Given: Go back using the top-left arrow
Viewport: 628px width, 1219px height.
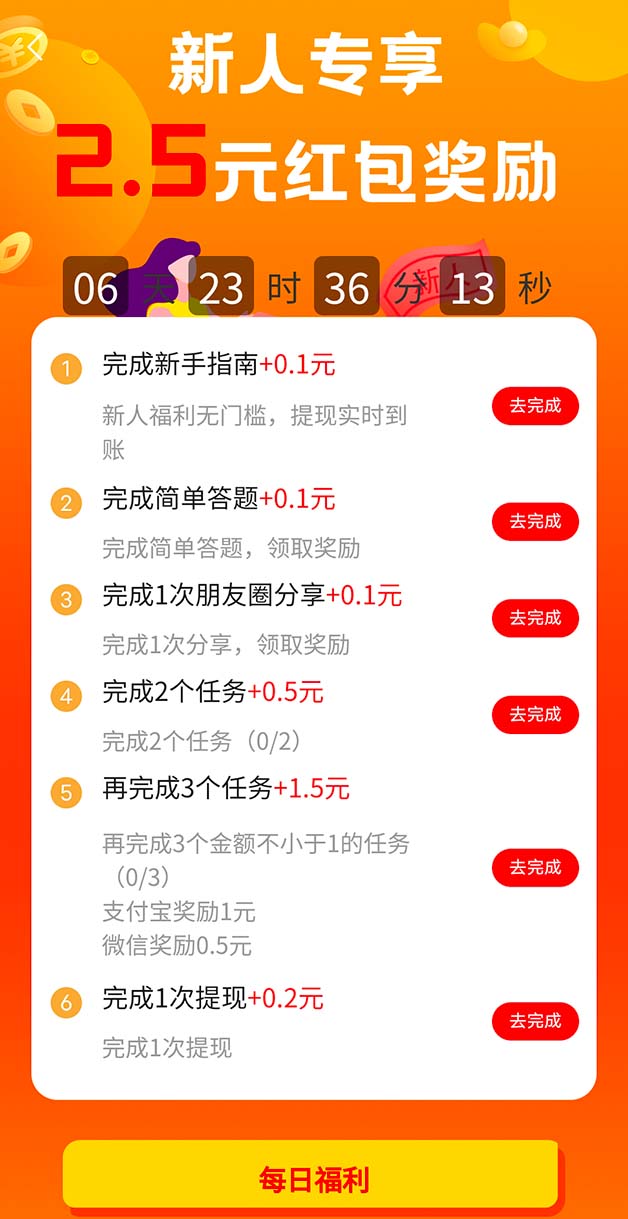Looking at the screenshot, I should [x=35, y=46].
